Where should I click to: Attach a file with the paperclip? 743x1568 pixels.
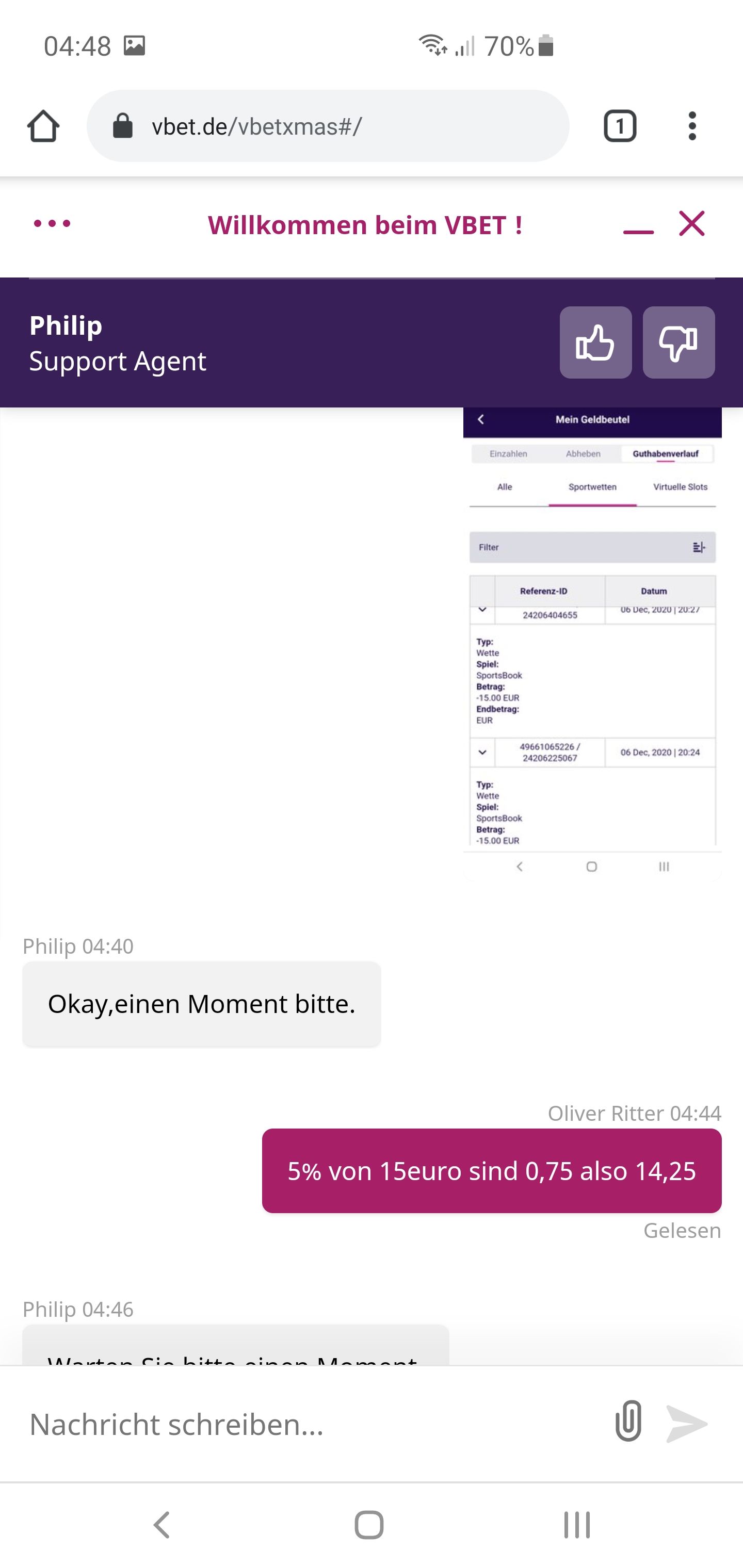coord(628,1422)
